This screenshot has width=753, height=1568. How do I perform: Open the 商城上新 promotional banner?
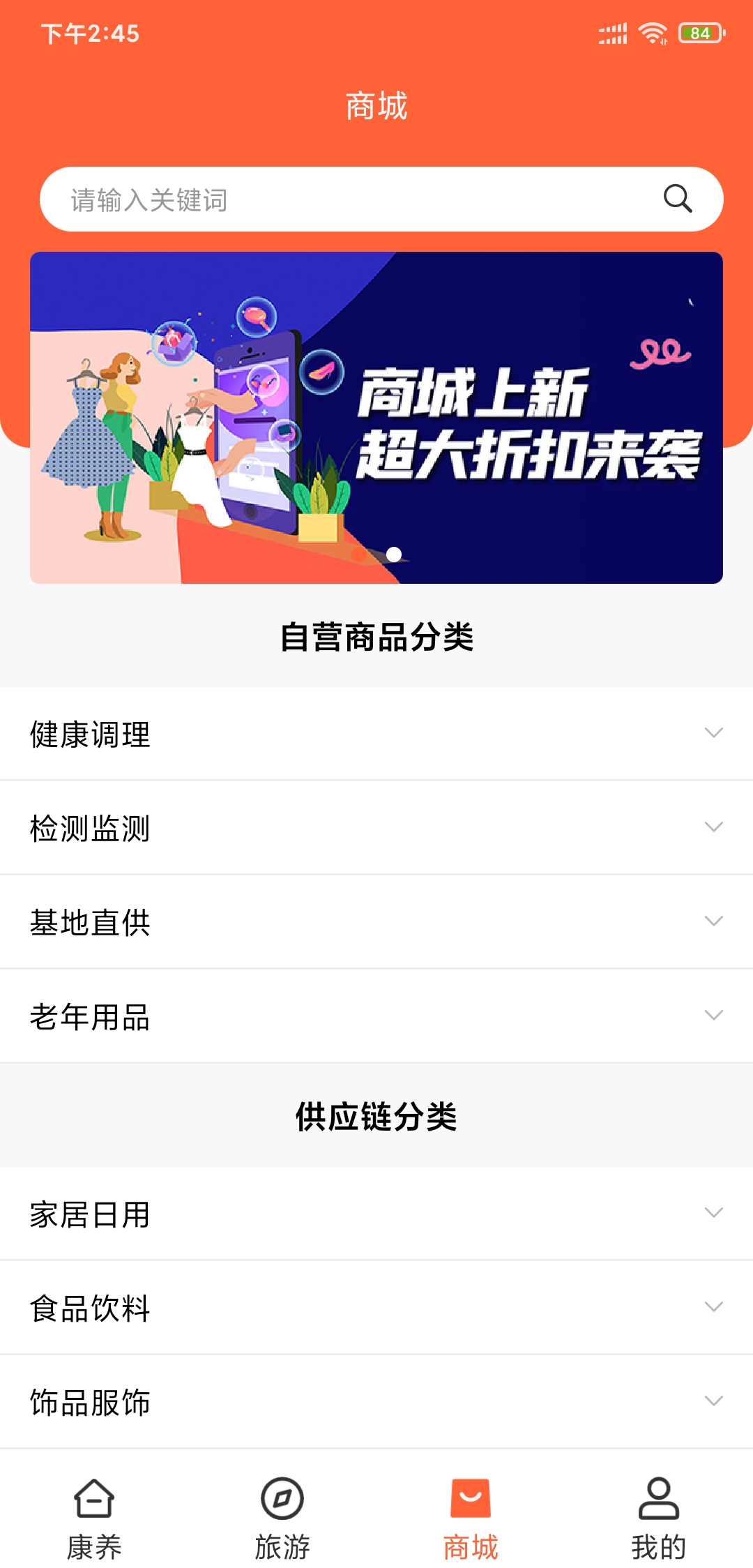[x=376, y=417]
